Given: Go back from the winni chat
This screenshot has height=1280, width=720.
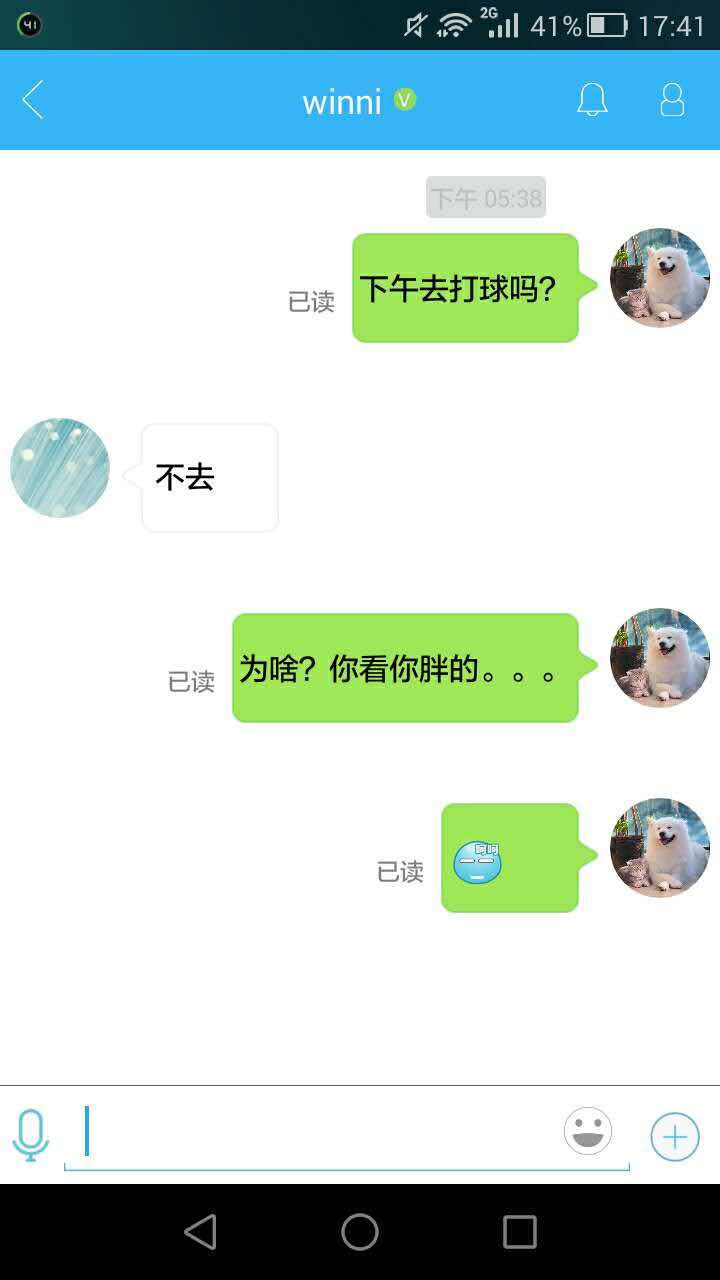Looking at the screenshot, I should [33, 100].
